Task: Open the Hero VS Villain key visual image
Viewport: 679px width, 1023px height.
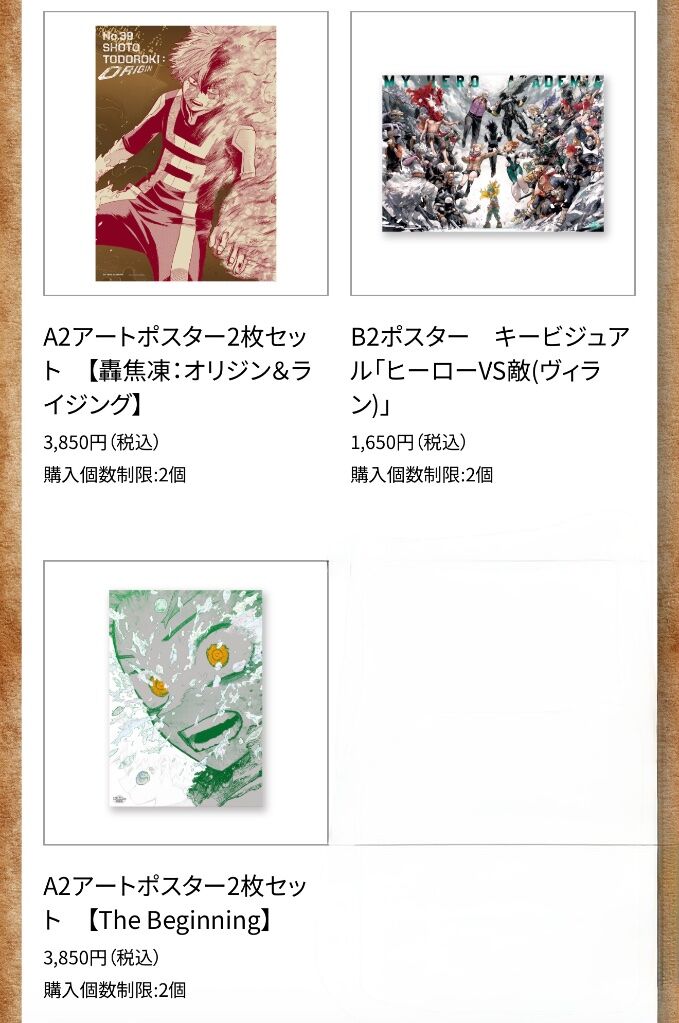Action: (492, 153)
